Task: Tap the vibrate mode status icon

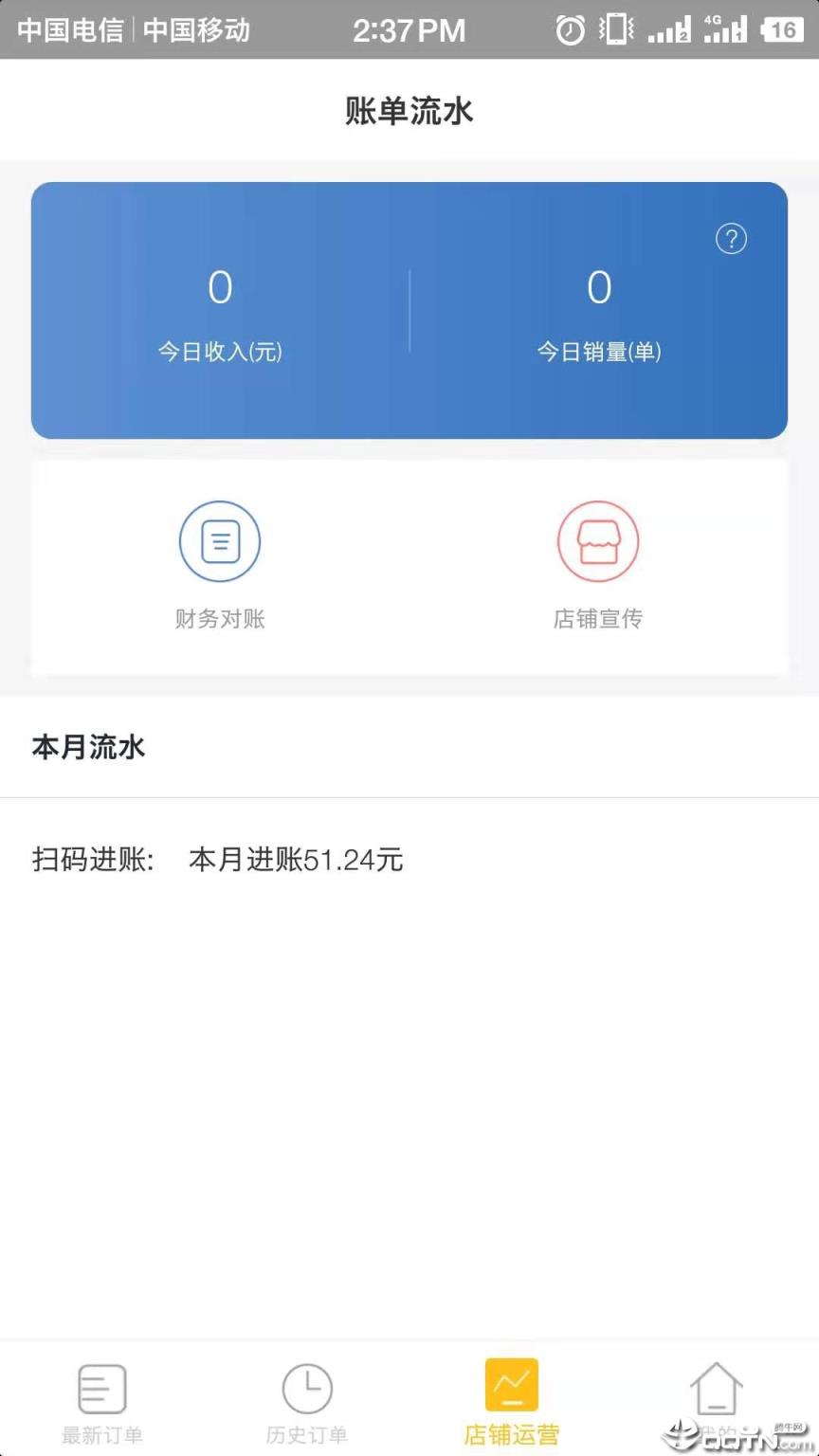Action: [x=617, y=29]
